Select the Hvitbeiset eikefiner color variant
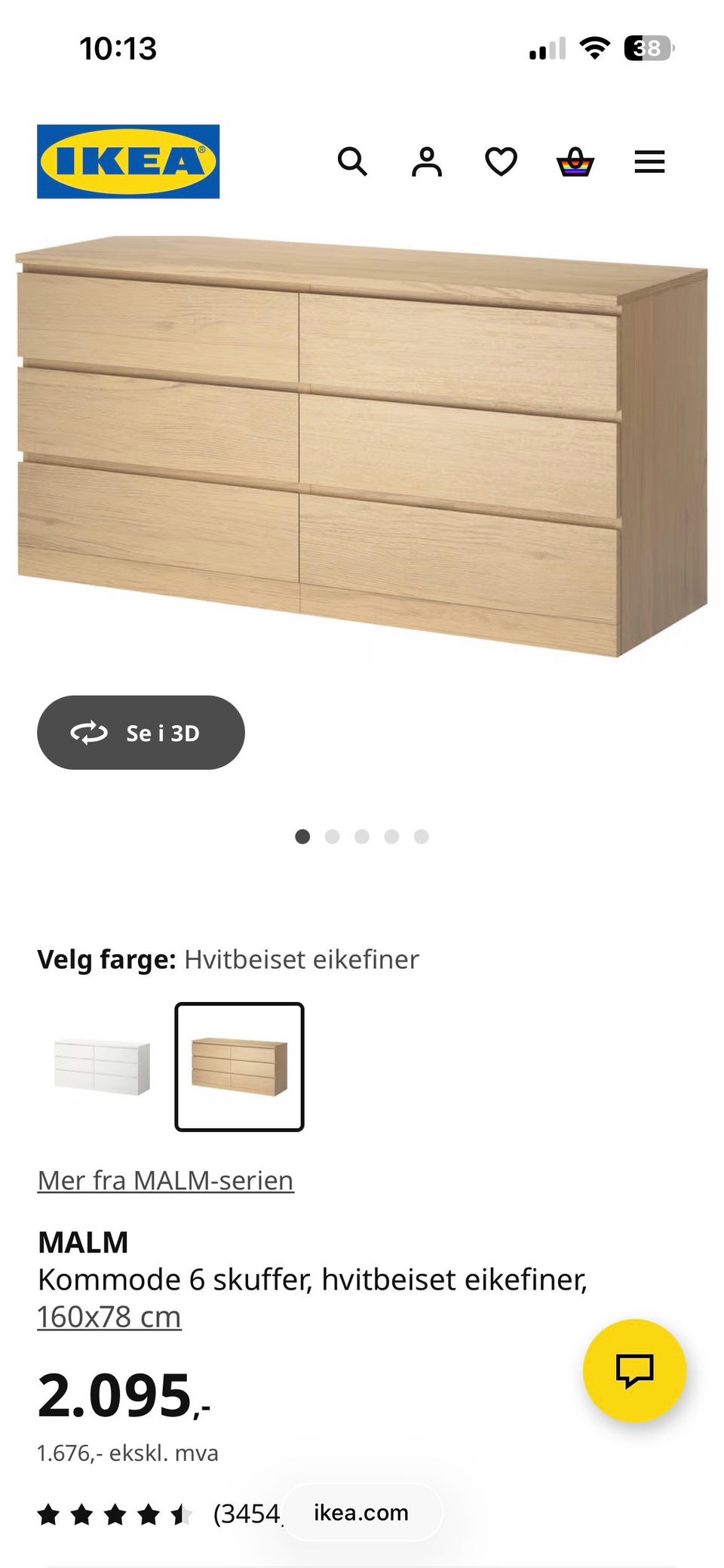The width and height of the screenshot is (724, 1568). coord(240,1065)
